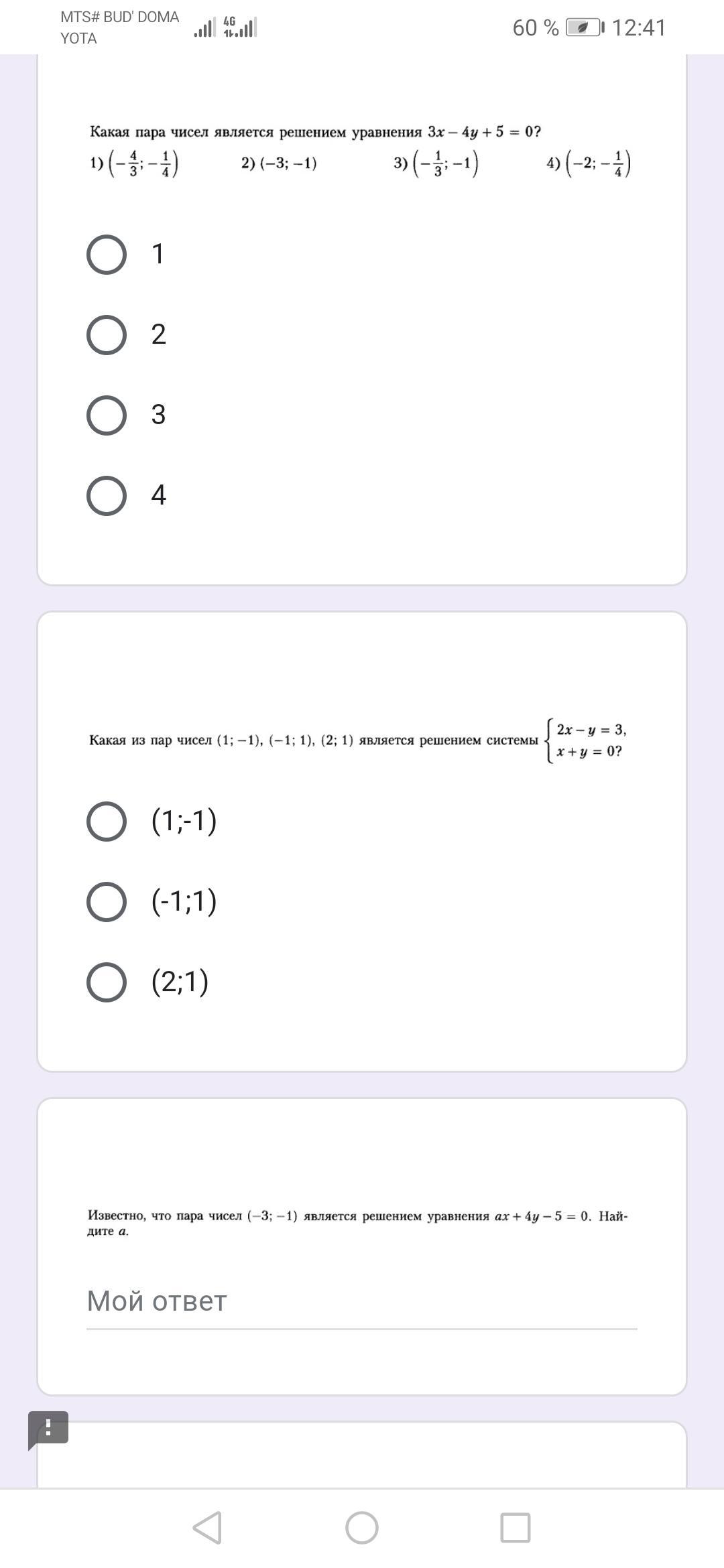
Task: Open recent apps from navigation bar
Action: (x=516, y=1528)
